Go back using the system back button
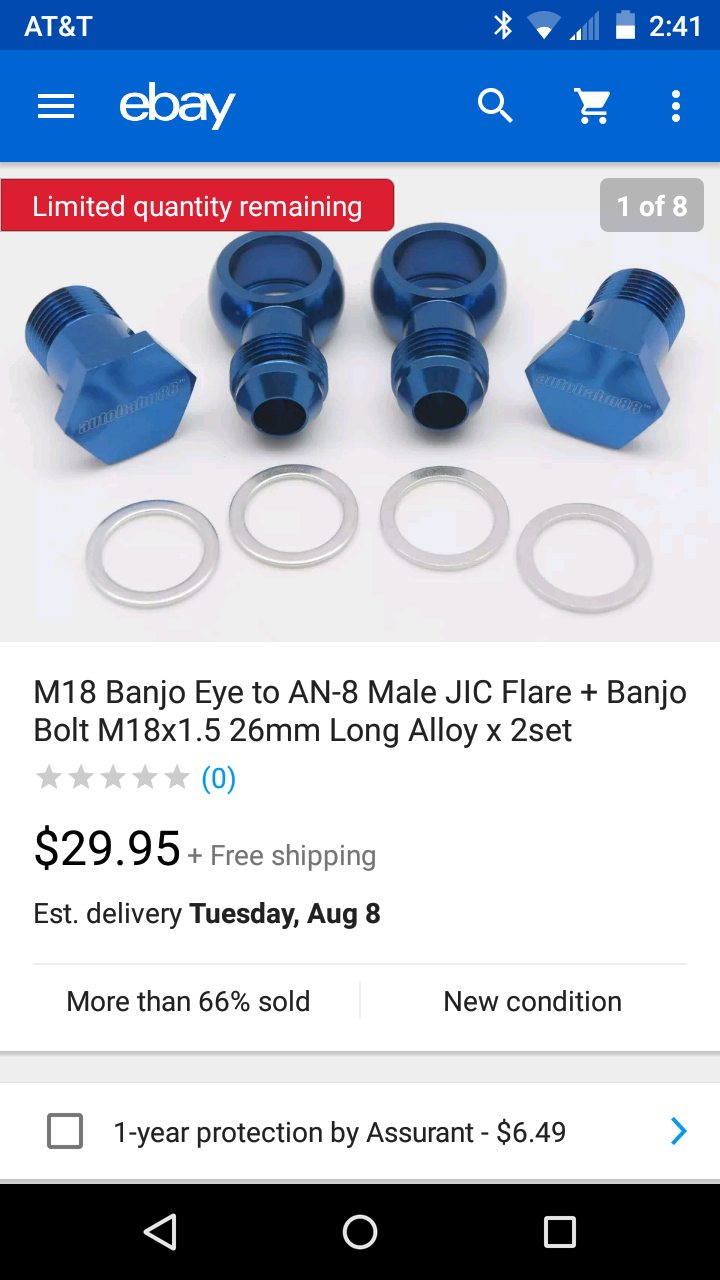 click(x=160, y=1232)
